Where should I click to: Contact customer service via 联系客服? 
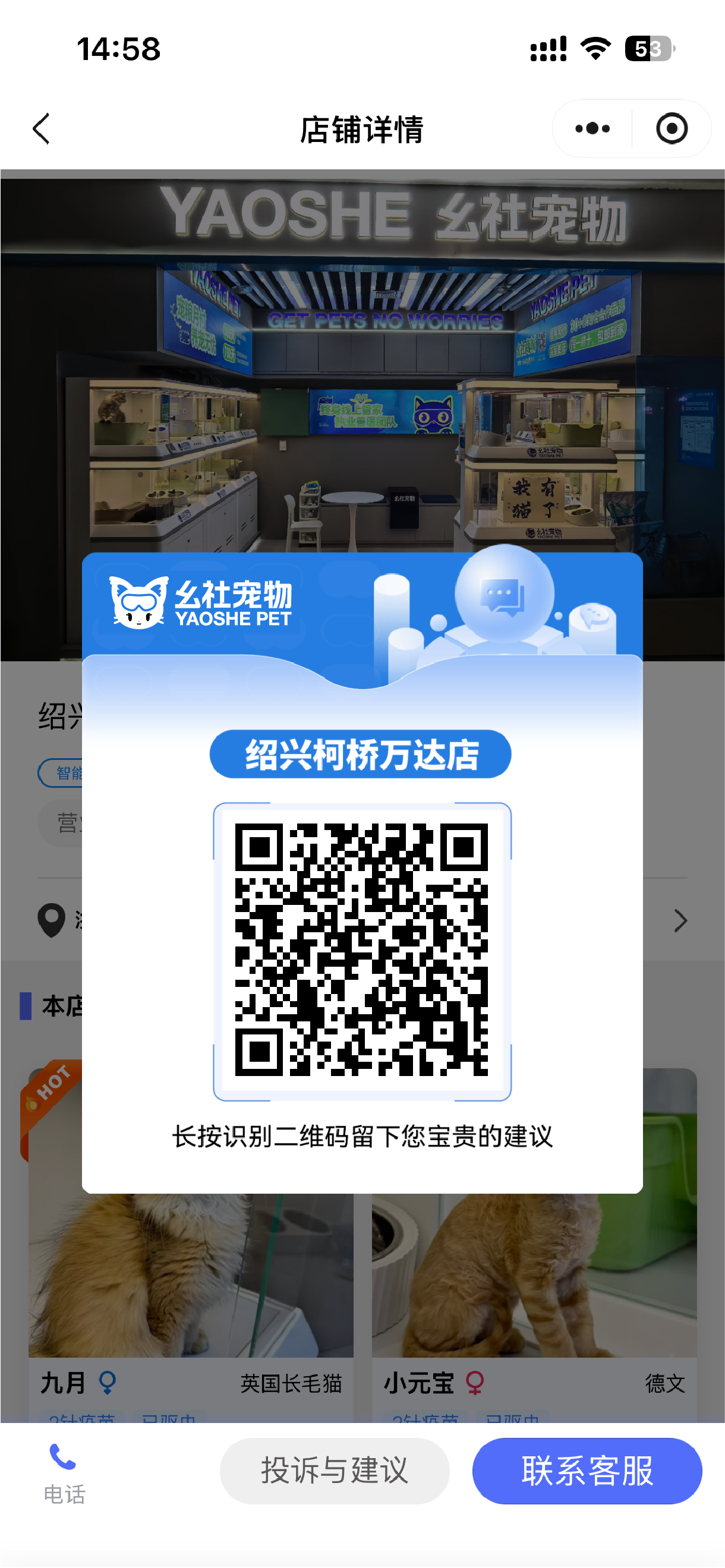[587, 1471]
